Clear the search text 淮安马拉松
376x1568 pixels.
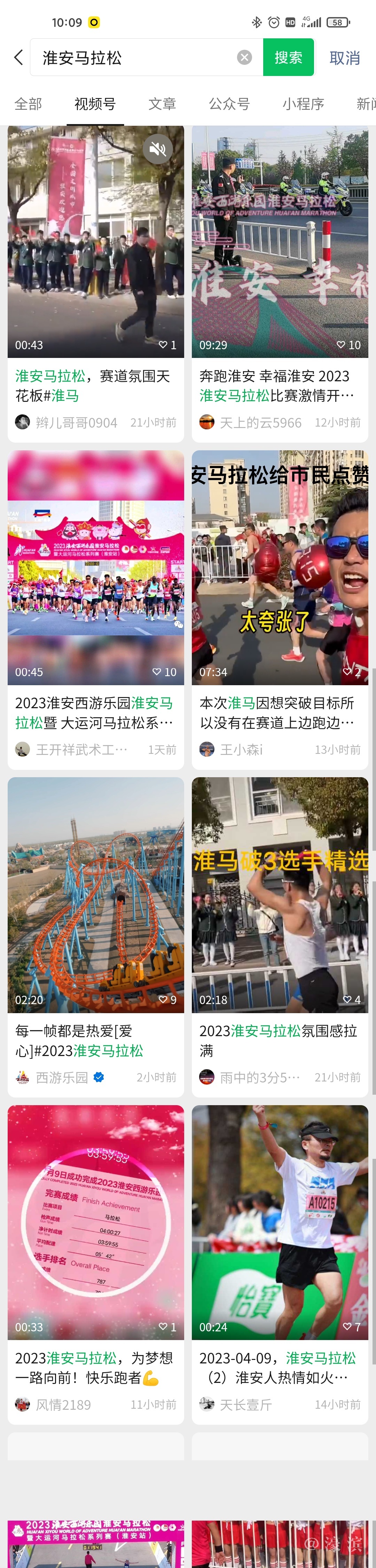click(245, 58)
